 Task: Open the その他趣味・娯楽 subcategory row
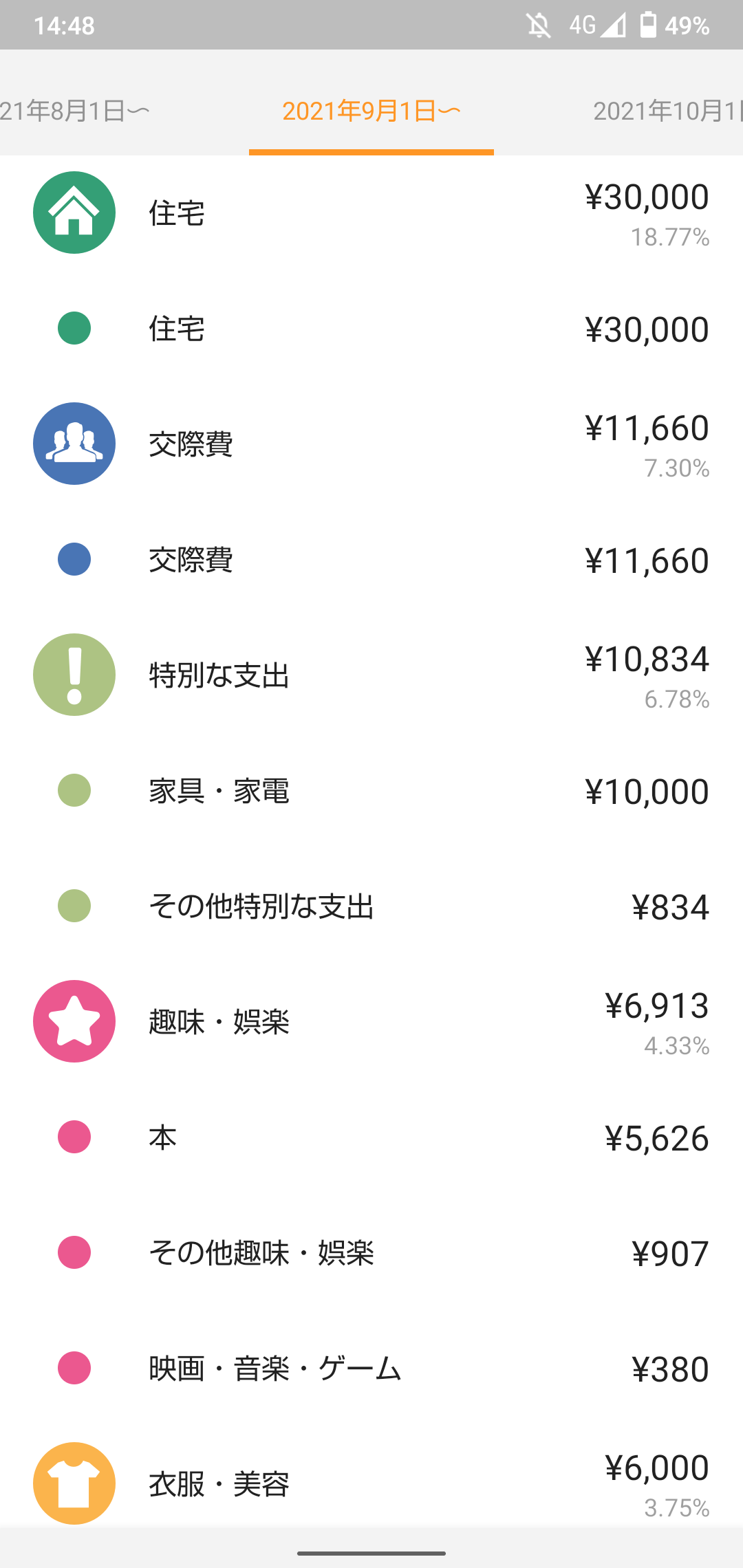(371, 1252)
